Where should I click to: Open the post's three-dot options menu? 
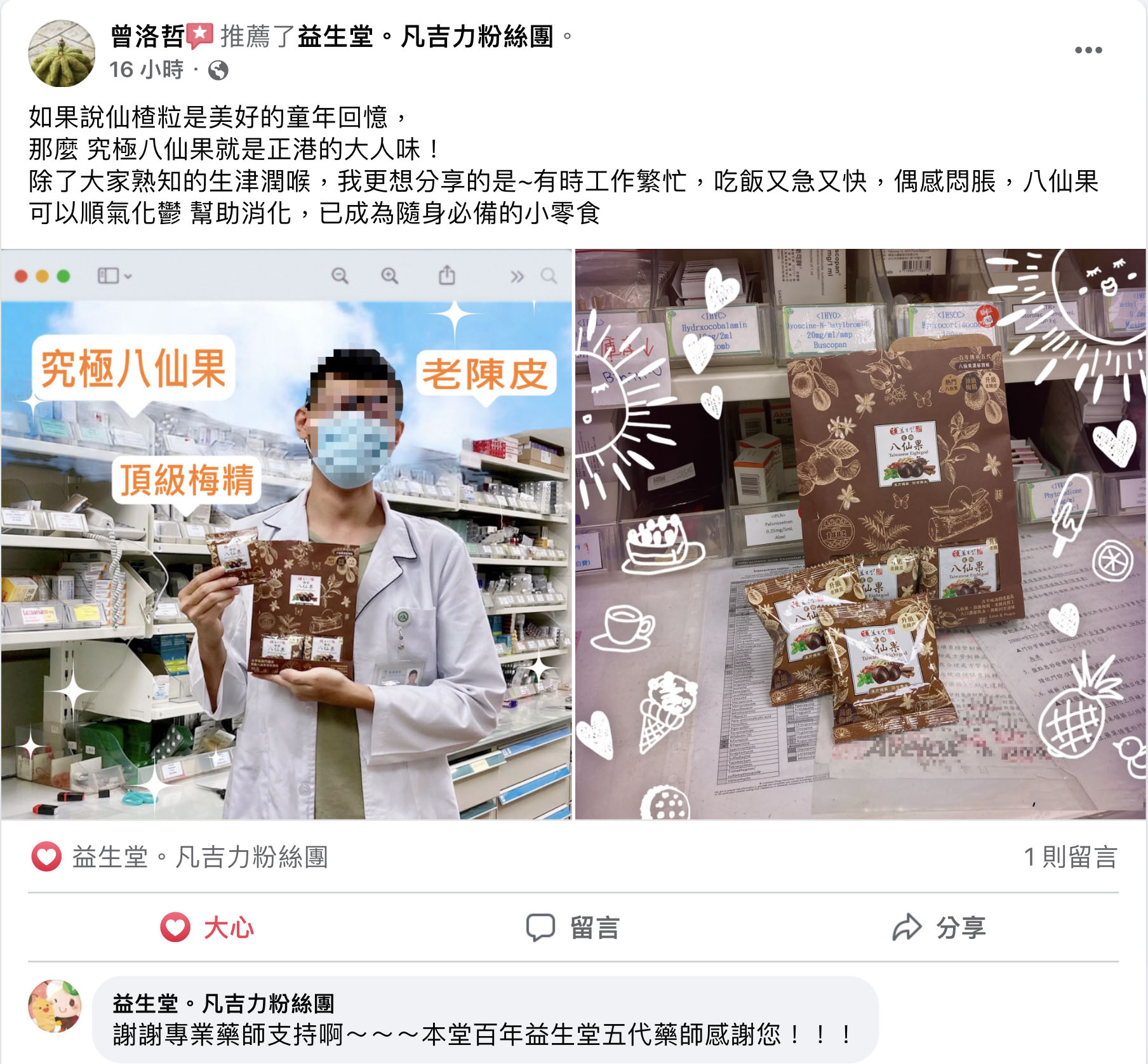(1088, 50)
